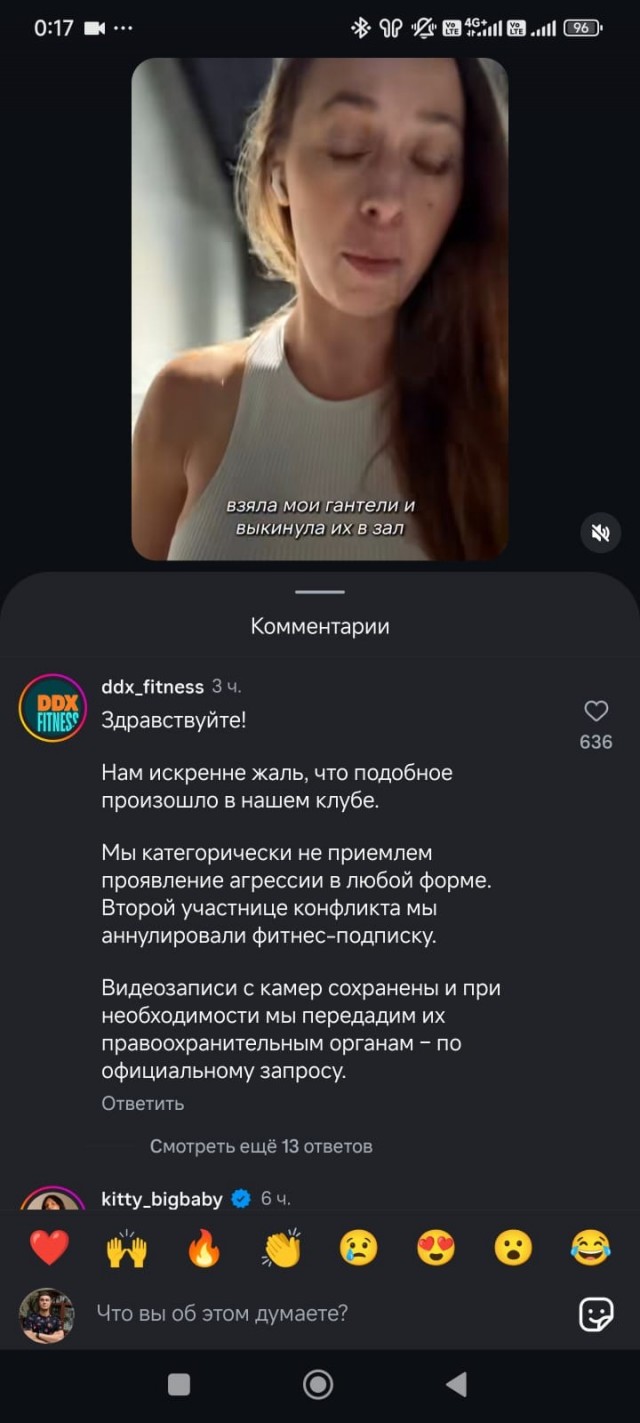Go to the home screen
This screenshot has width=640, height=1423.
[318, 1384]
